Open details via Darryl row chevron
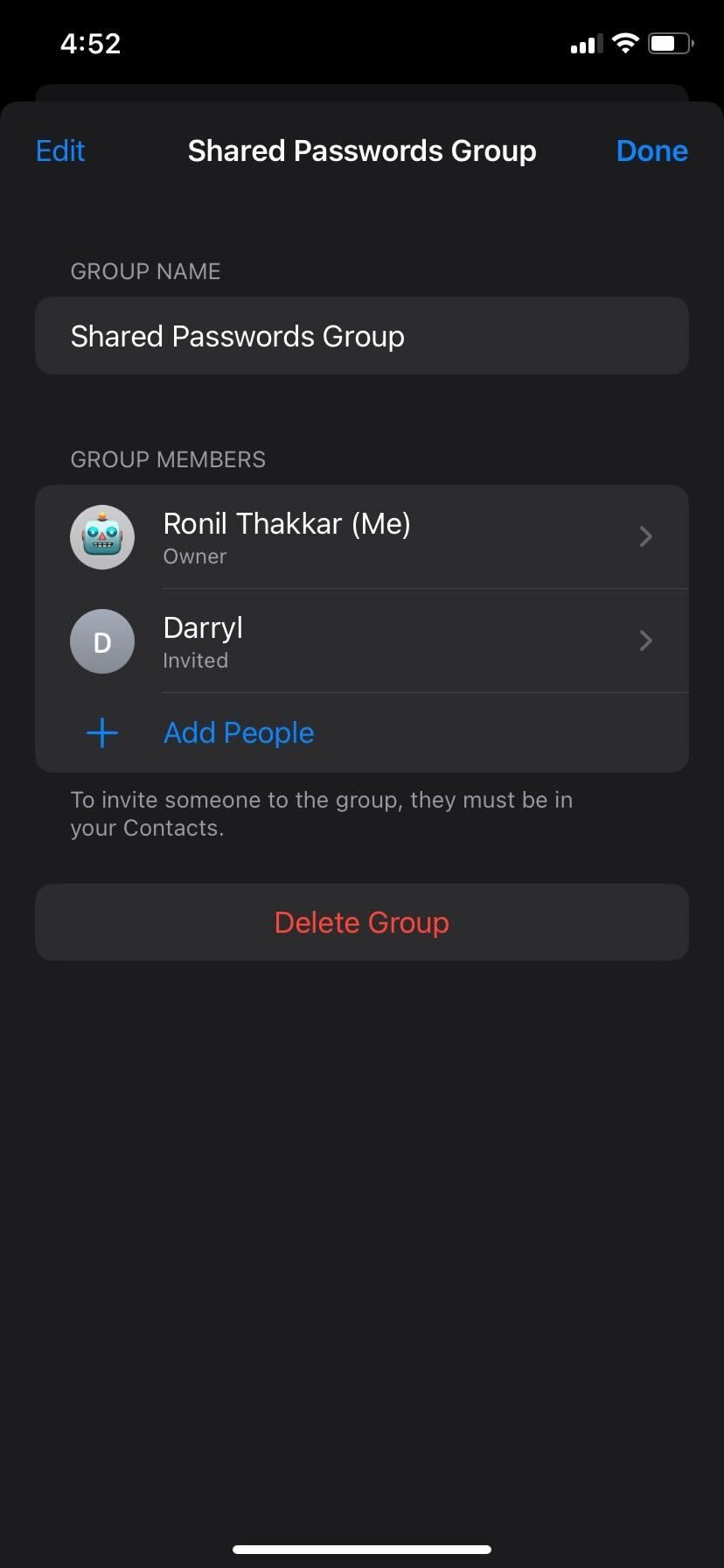This screenshot has width=724, height=1568. click(x=645, y=640)
